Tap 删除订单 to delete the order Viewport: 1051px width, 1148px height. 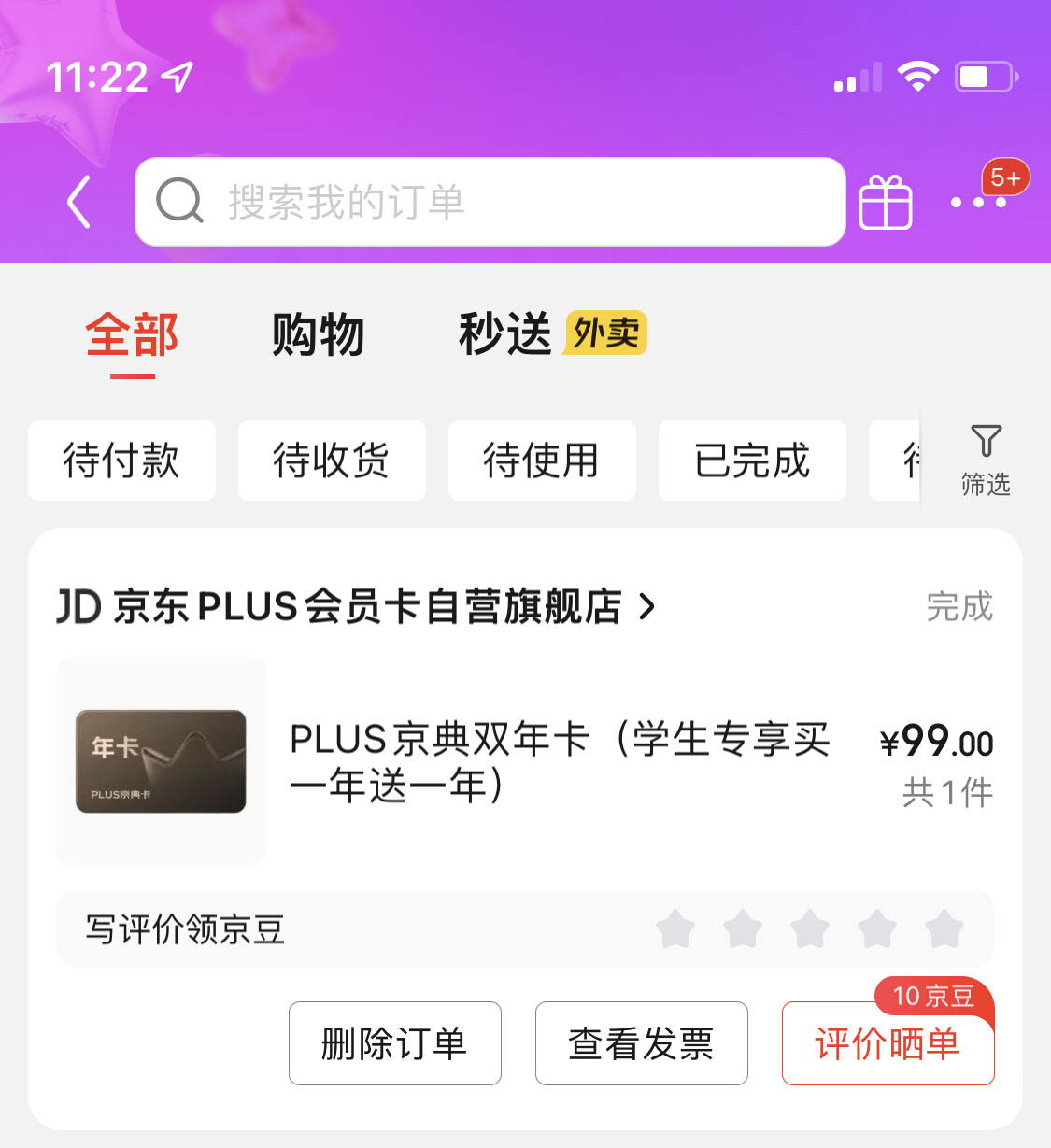click(395, 1043)
